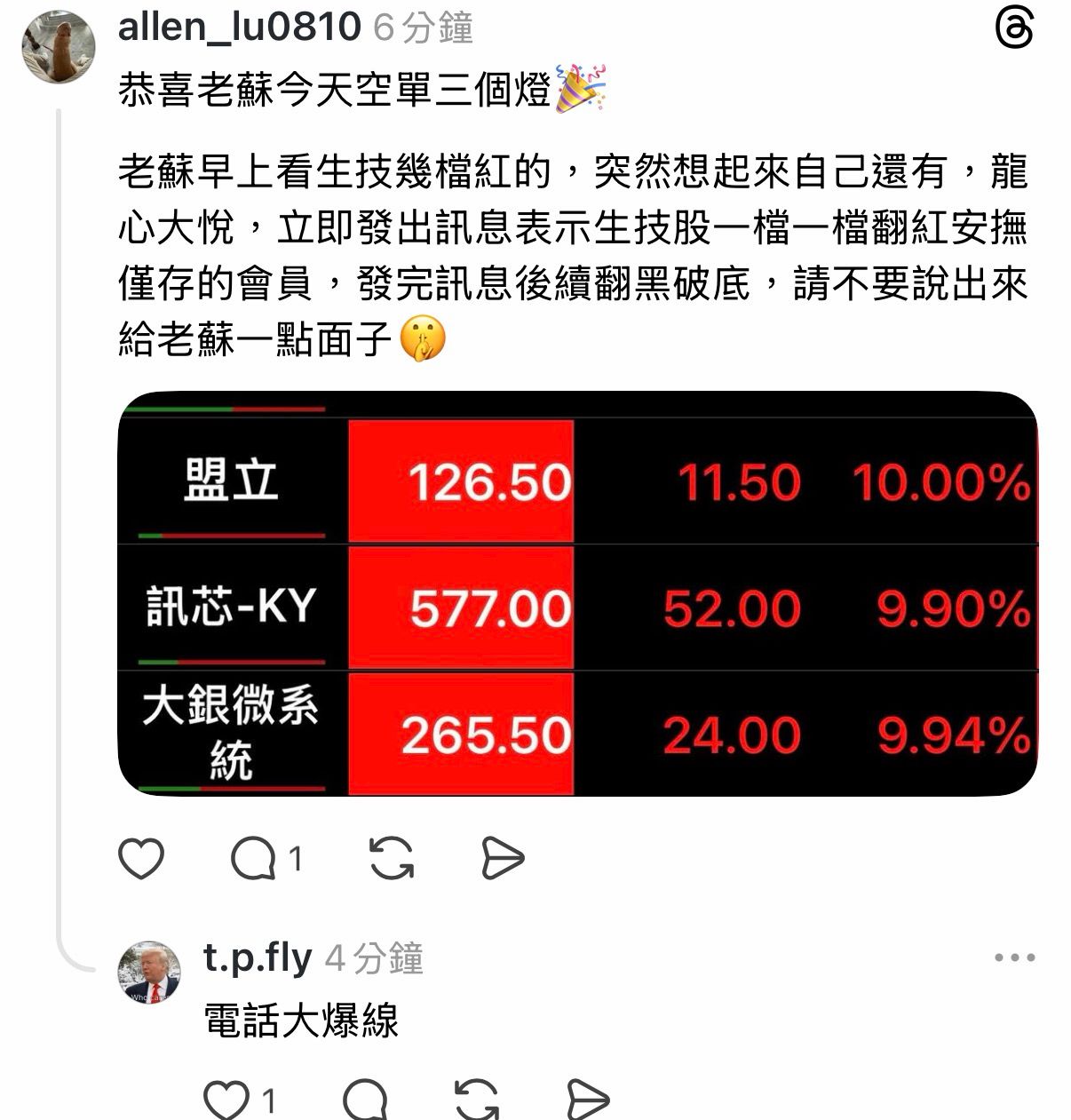Tap the Threads logo icon
1071x1120 pixels.
click(x=1014, y=29)
